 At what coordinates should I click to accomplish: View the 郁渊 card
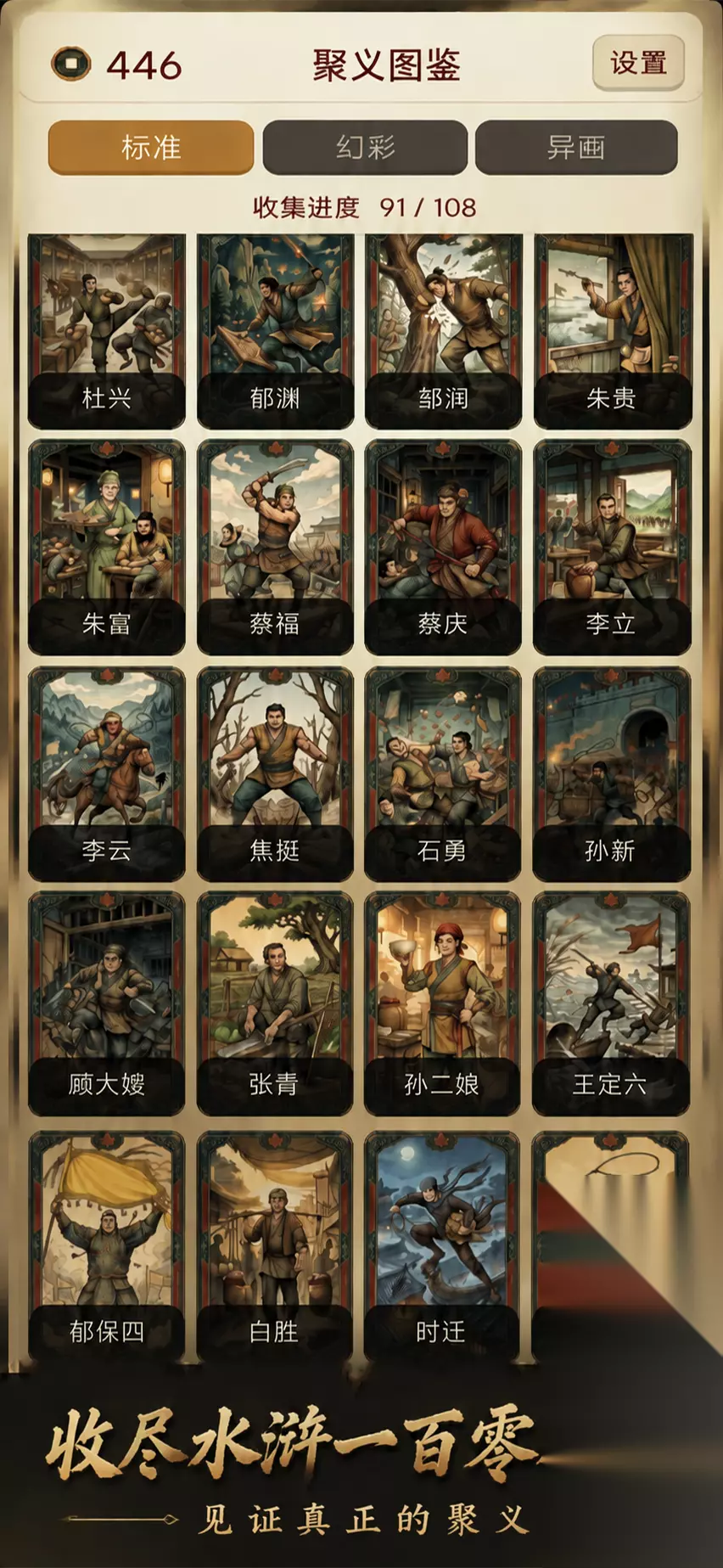(275, 331)
